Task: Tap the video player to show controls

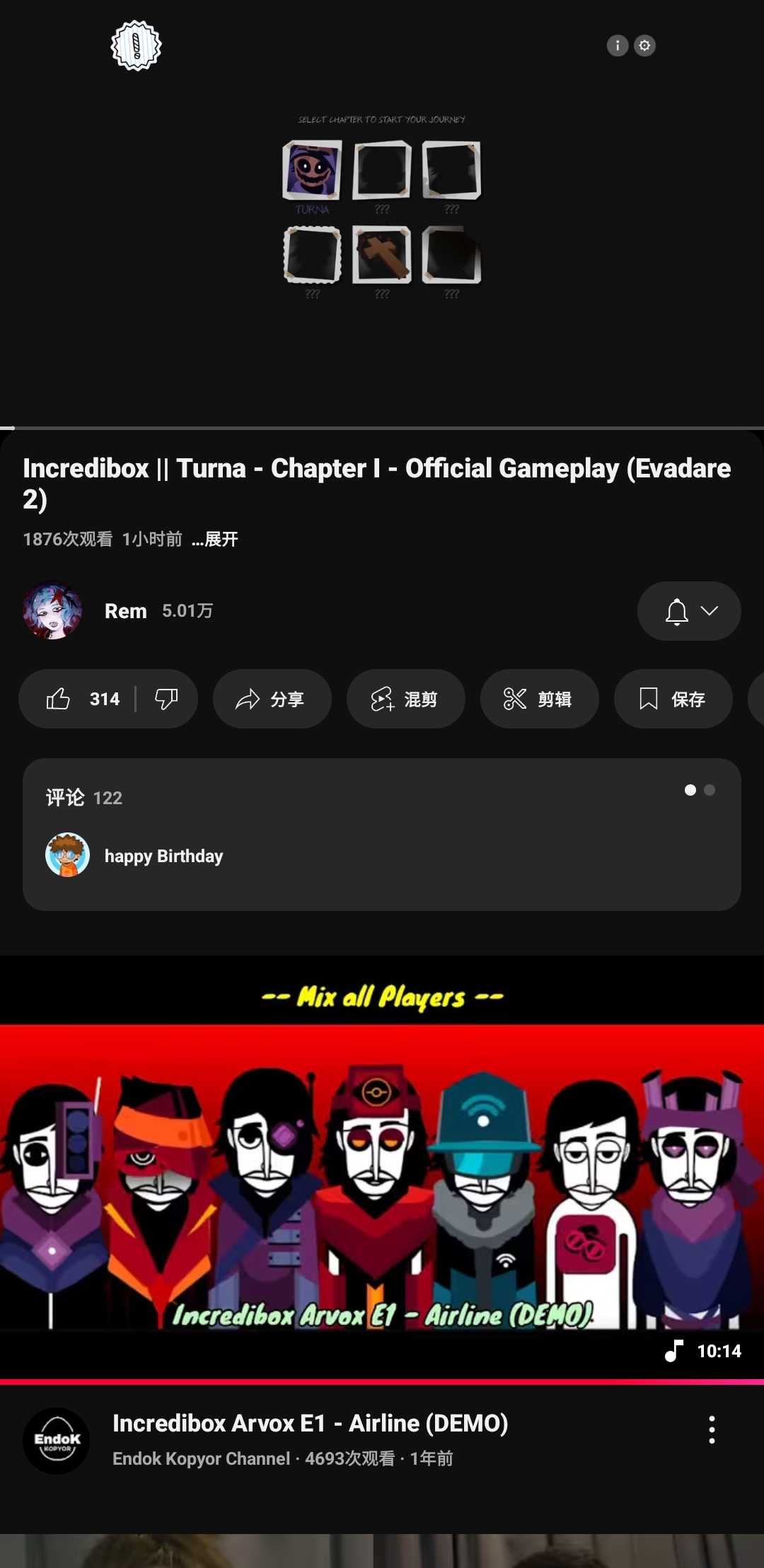Action: (382, 212)
